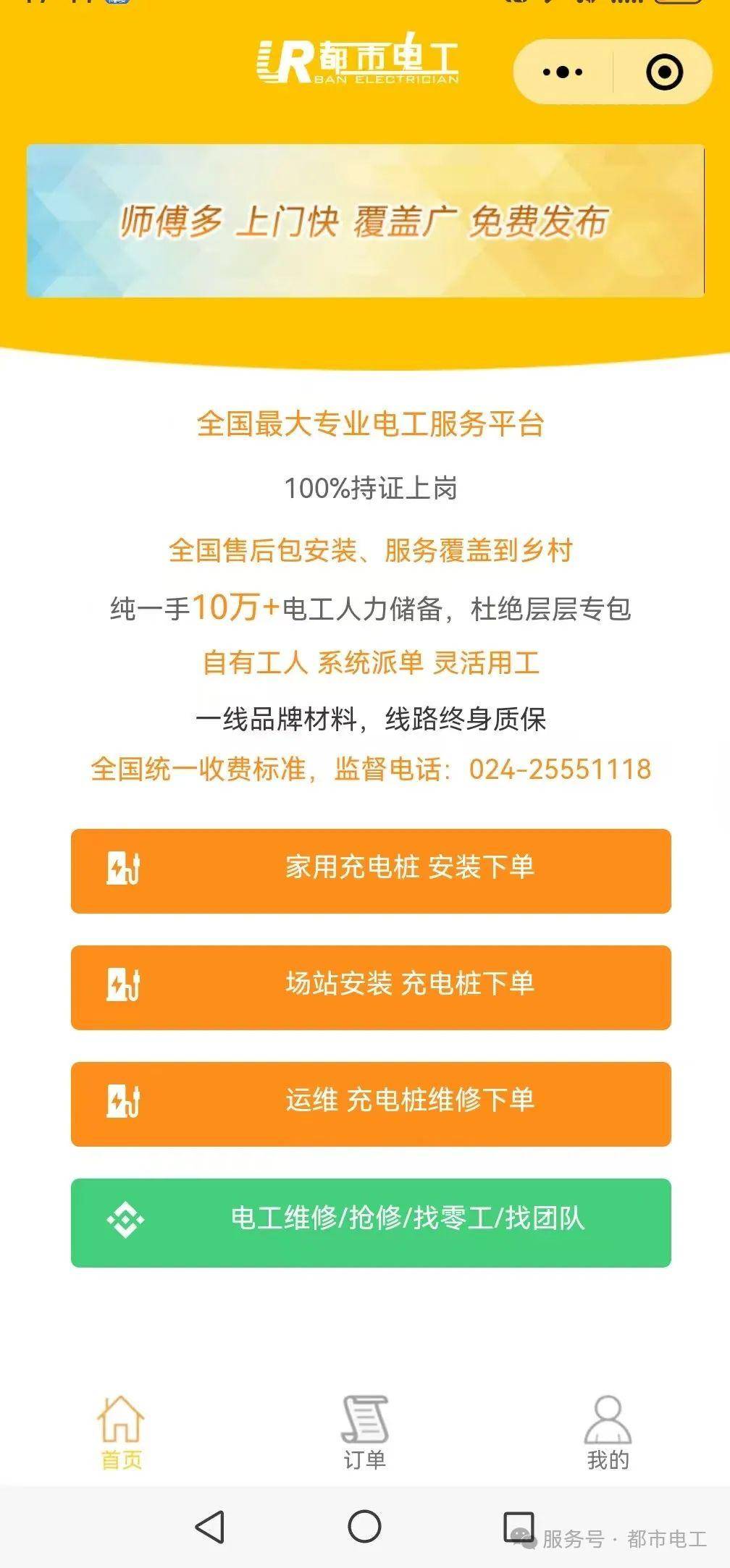Tap the system home button

click(364, 1527)
